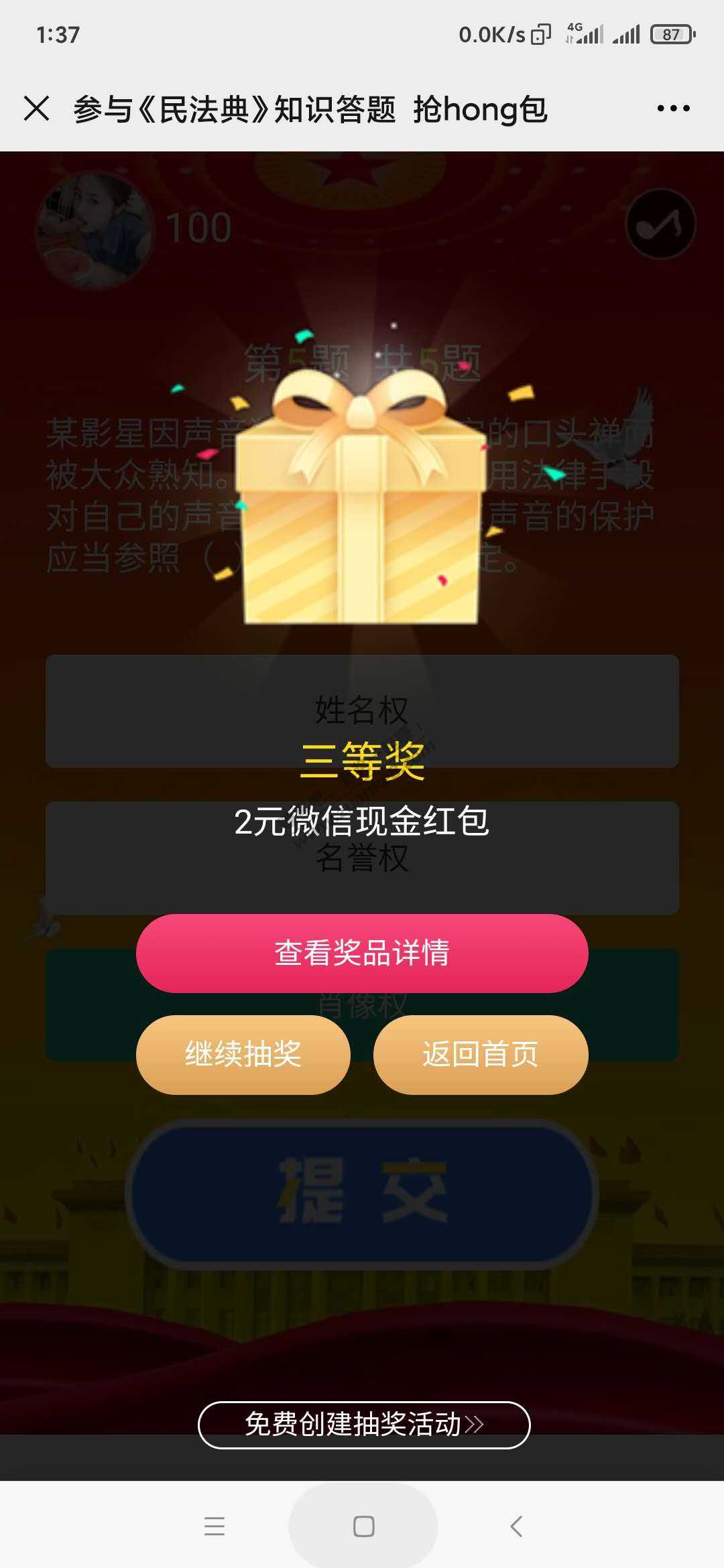Open 免费创建抽奖活动 link
Screen dimensions: 724x1568
[363, 1424]
